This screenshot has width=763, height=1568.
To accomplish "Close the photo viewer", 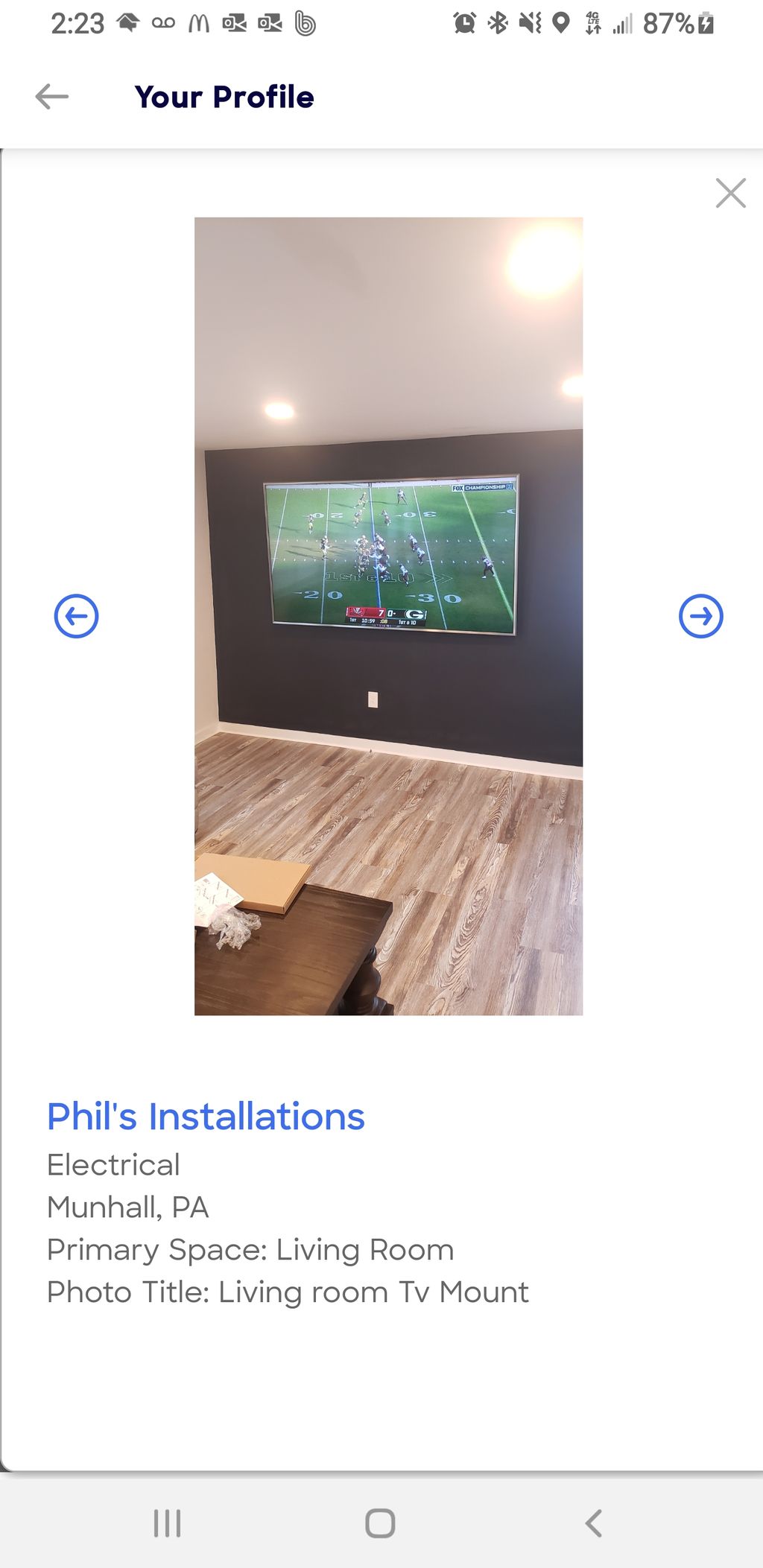I will (730, 193).
